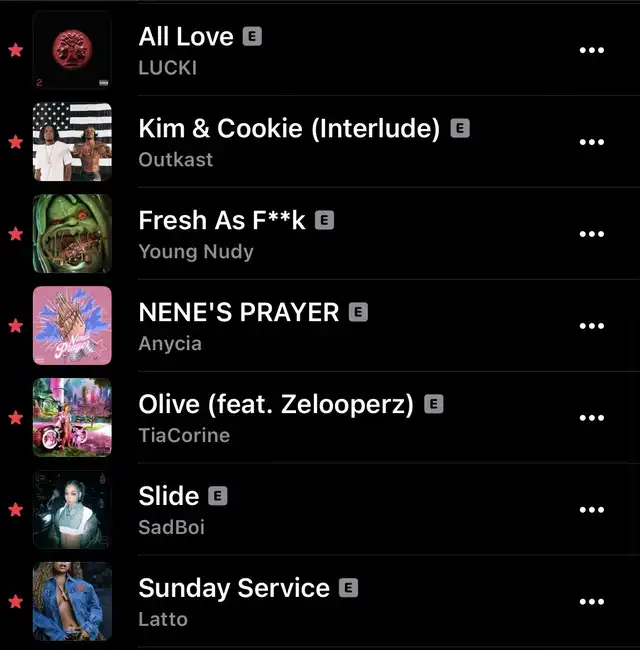Open more options for NENE'S PRAYER
640x650 pixels.
point(592,326)
